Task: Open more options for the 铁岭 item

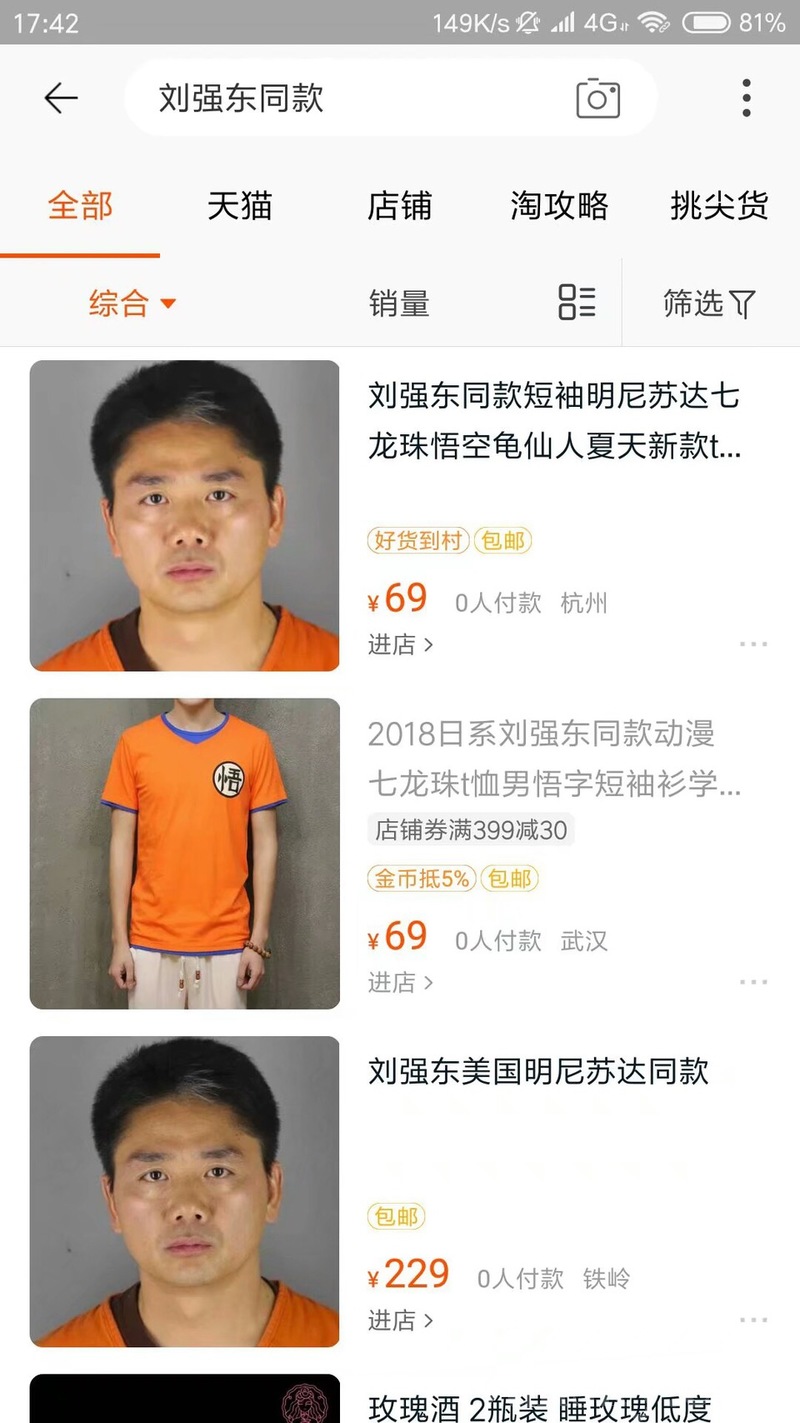Action: point(753,1320)
